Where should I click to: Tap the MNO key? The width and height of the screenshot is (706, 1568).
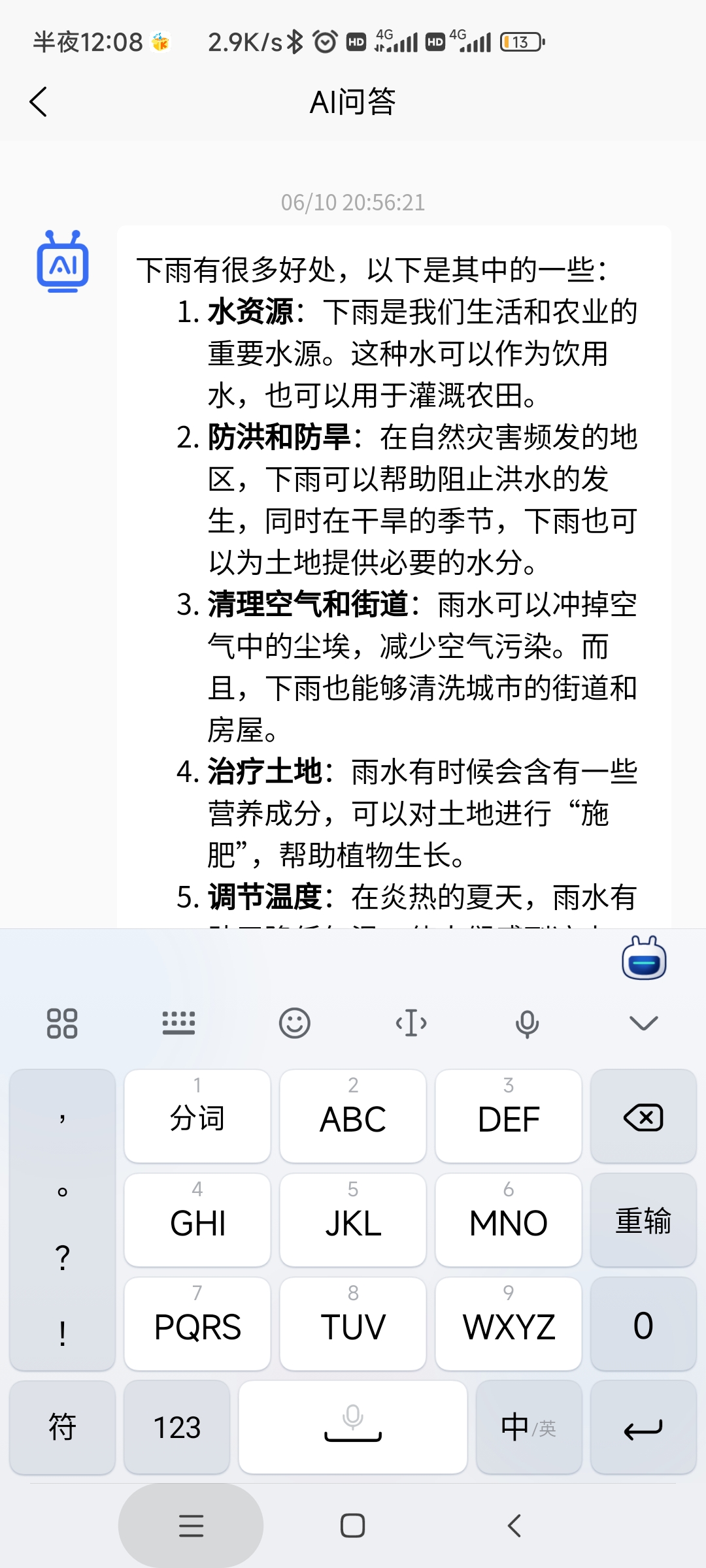click(509, 1220)
